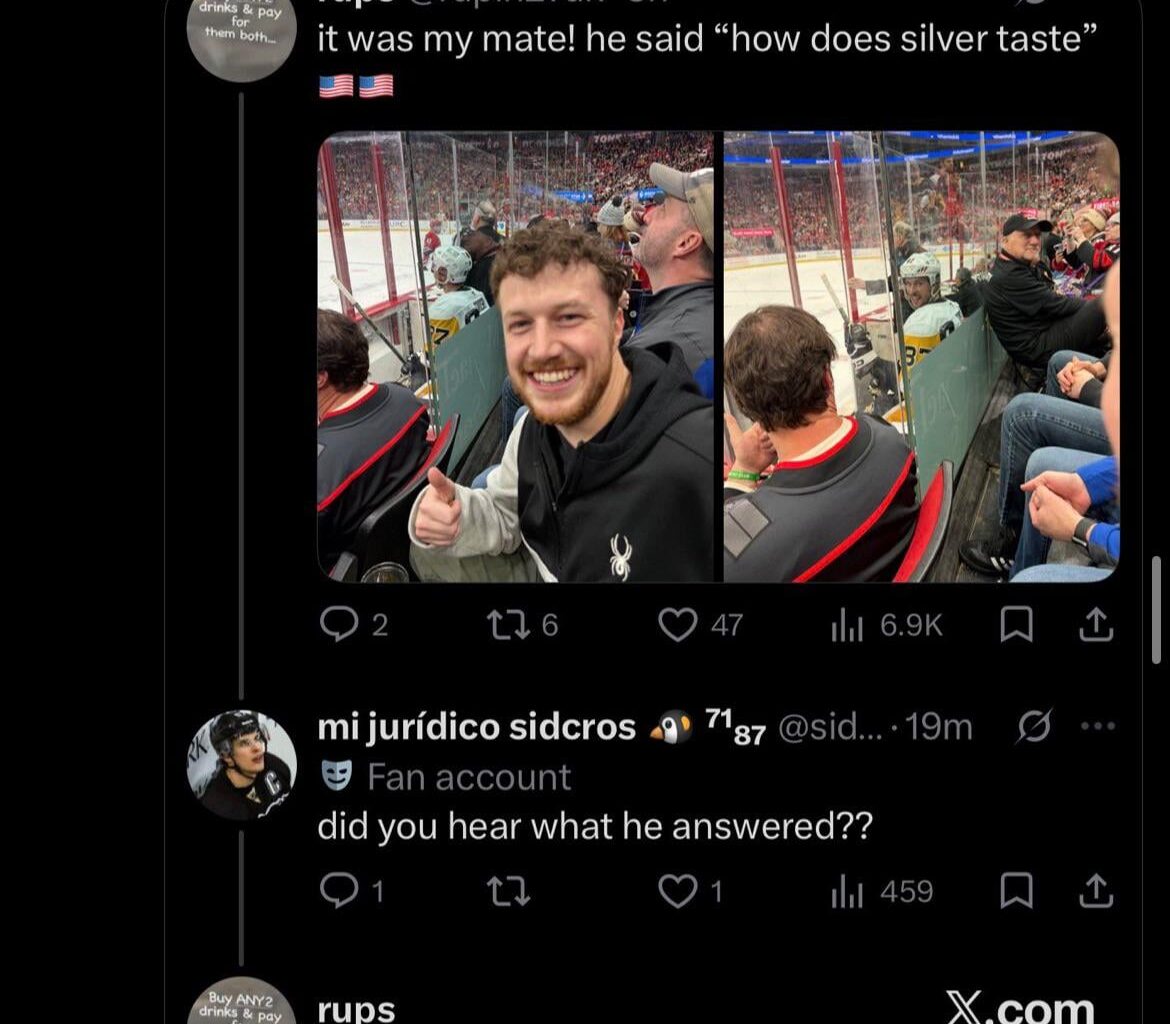The image size is (1170, 1024).
Task: Open the right photo of hockey bench
Action: (x=920, y=357)
